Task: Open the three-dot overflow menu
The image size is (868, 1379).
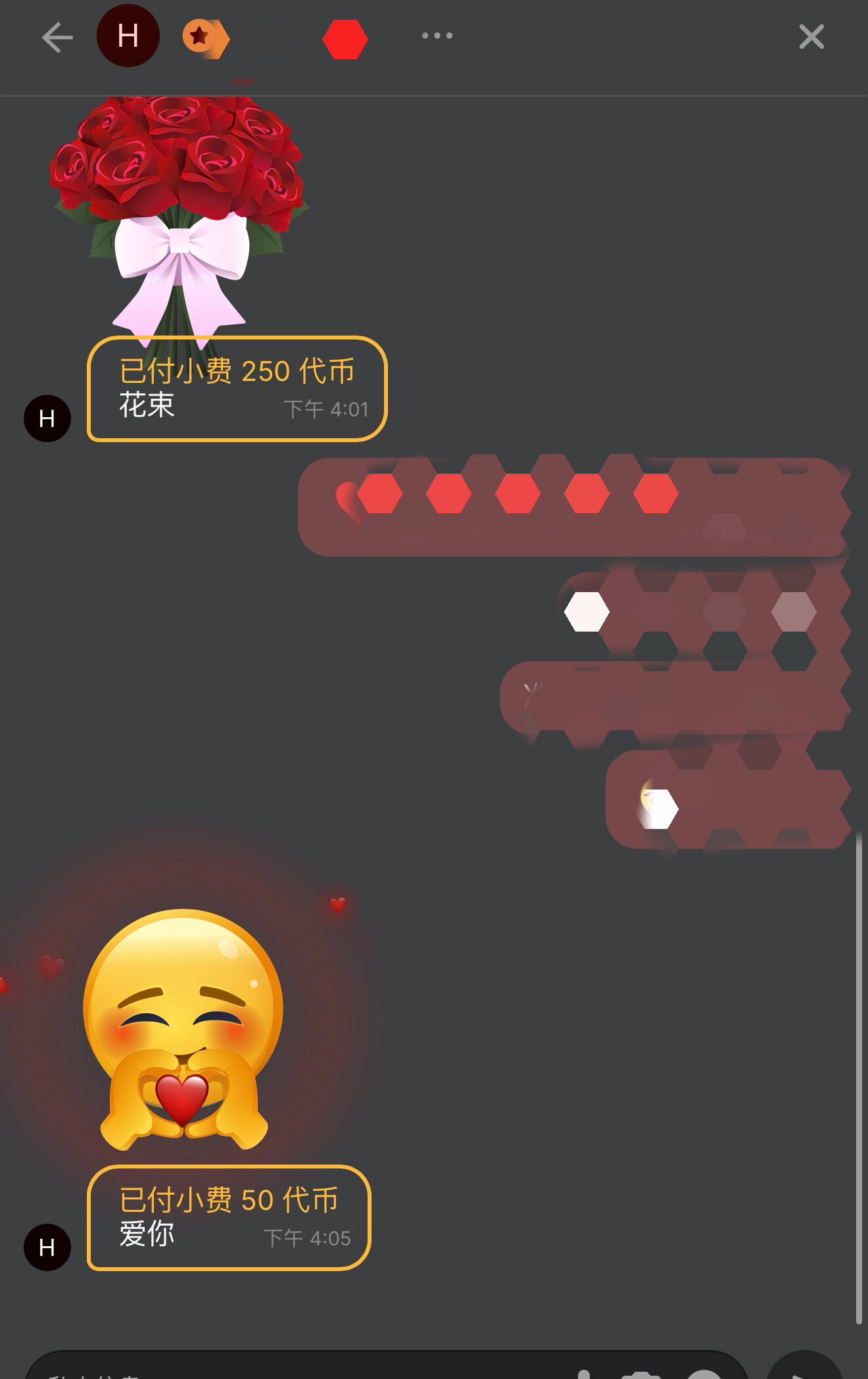Action: point(437,36)
